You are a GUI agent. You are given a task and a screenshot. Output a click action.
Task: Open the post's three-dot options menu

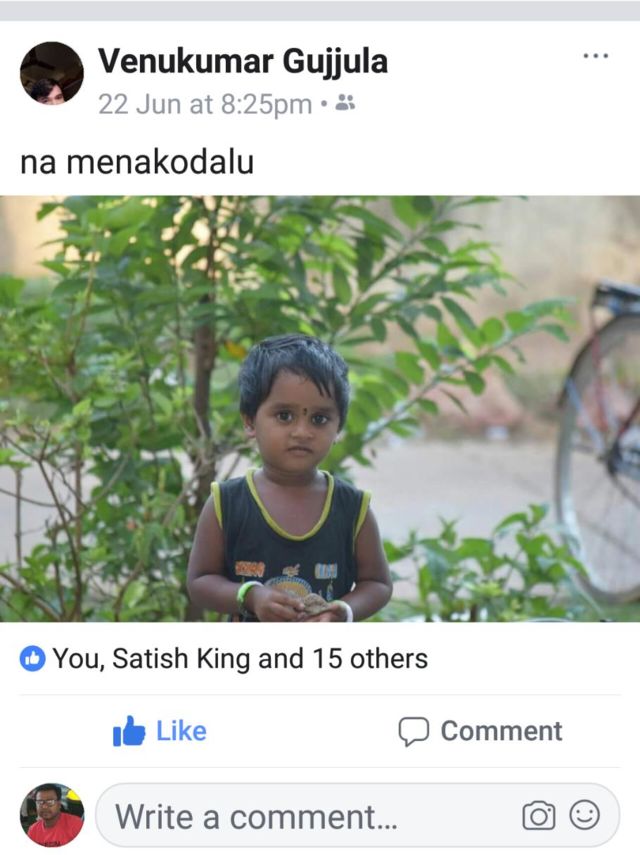(595, 56)
